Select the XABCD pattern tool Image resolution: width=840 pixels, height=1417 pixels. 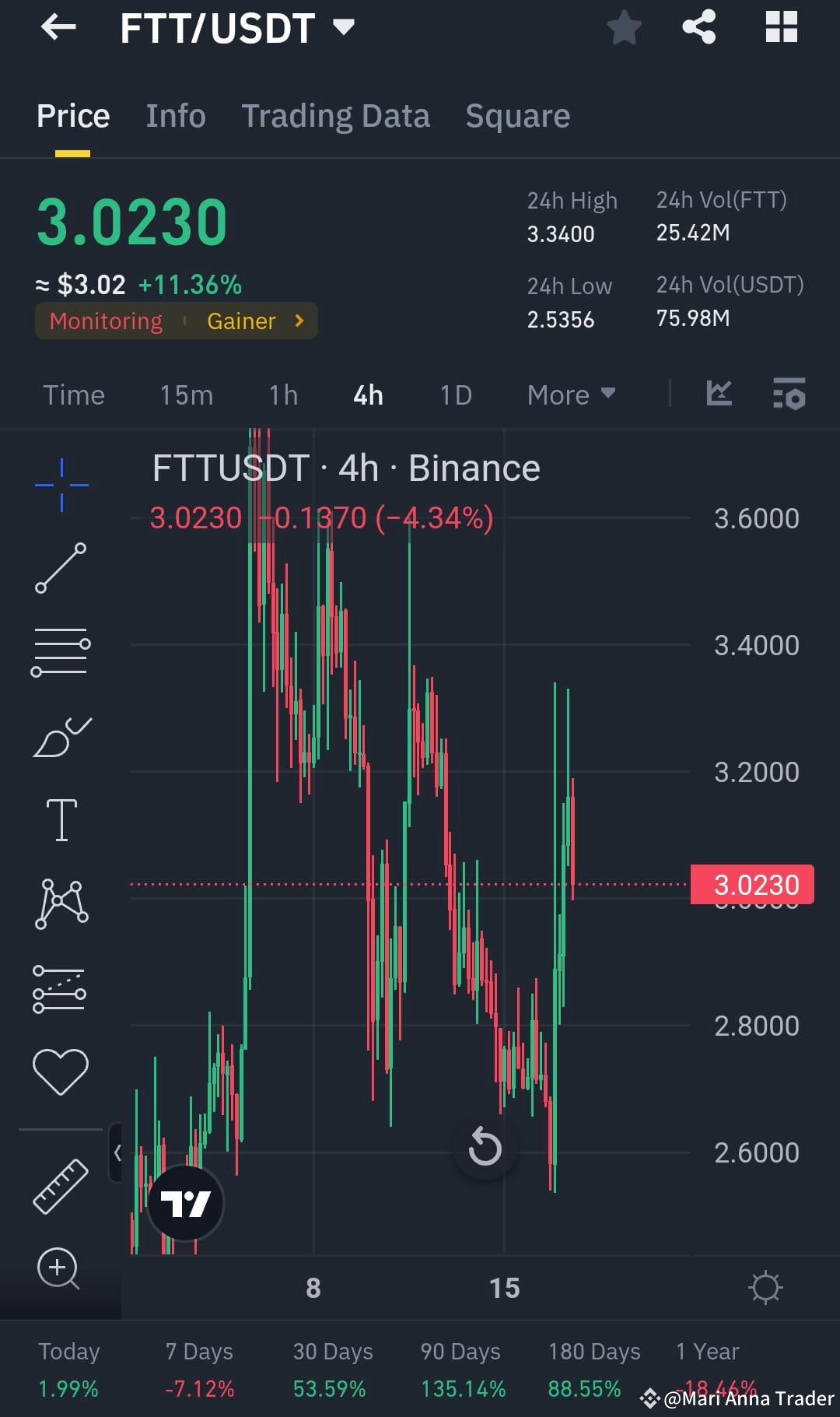[x=61, y=903]
